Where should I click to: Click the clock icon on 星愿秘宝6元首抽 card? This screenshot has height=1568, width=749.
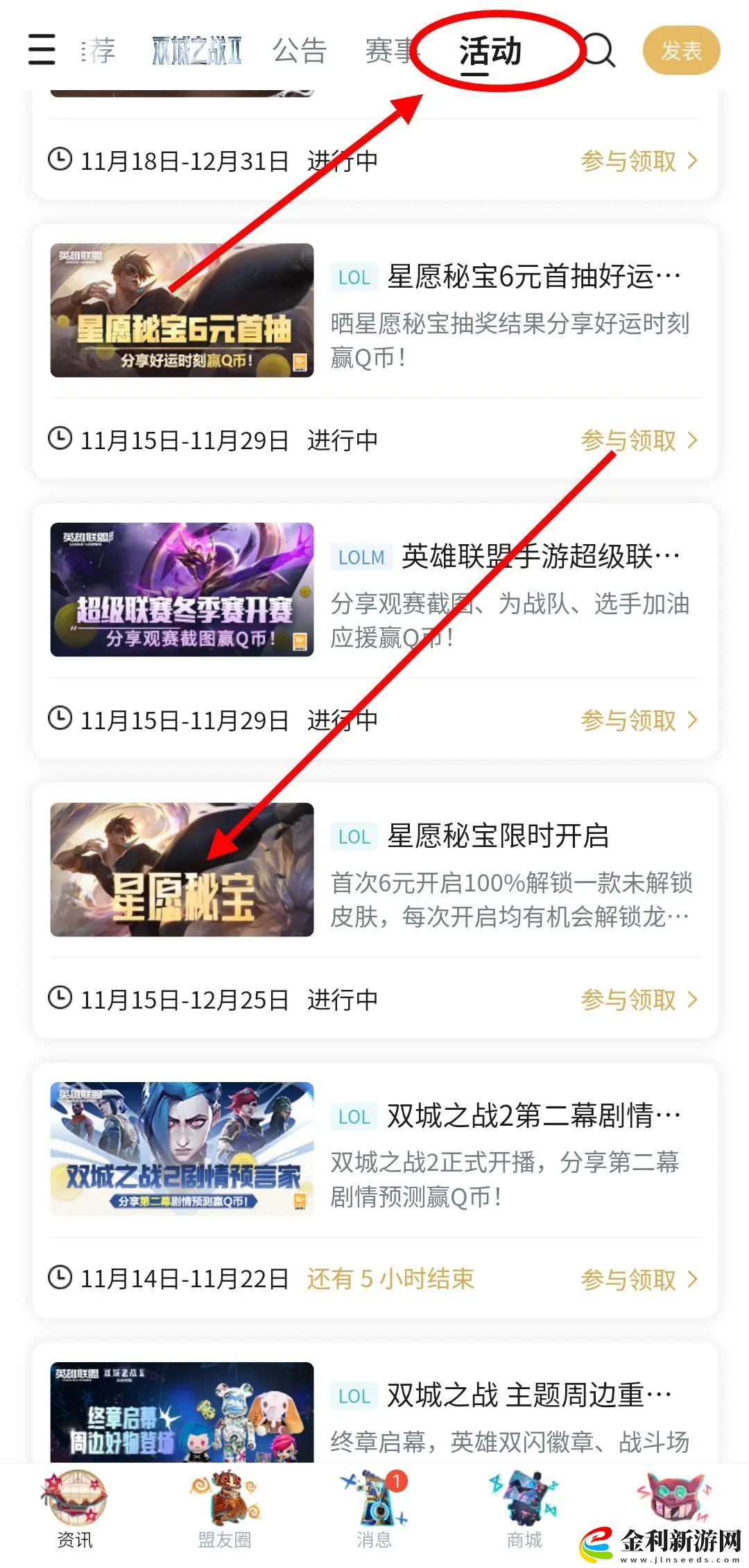tap(61, 439)
